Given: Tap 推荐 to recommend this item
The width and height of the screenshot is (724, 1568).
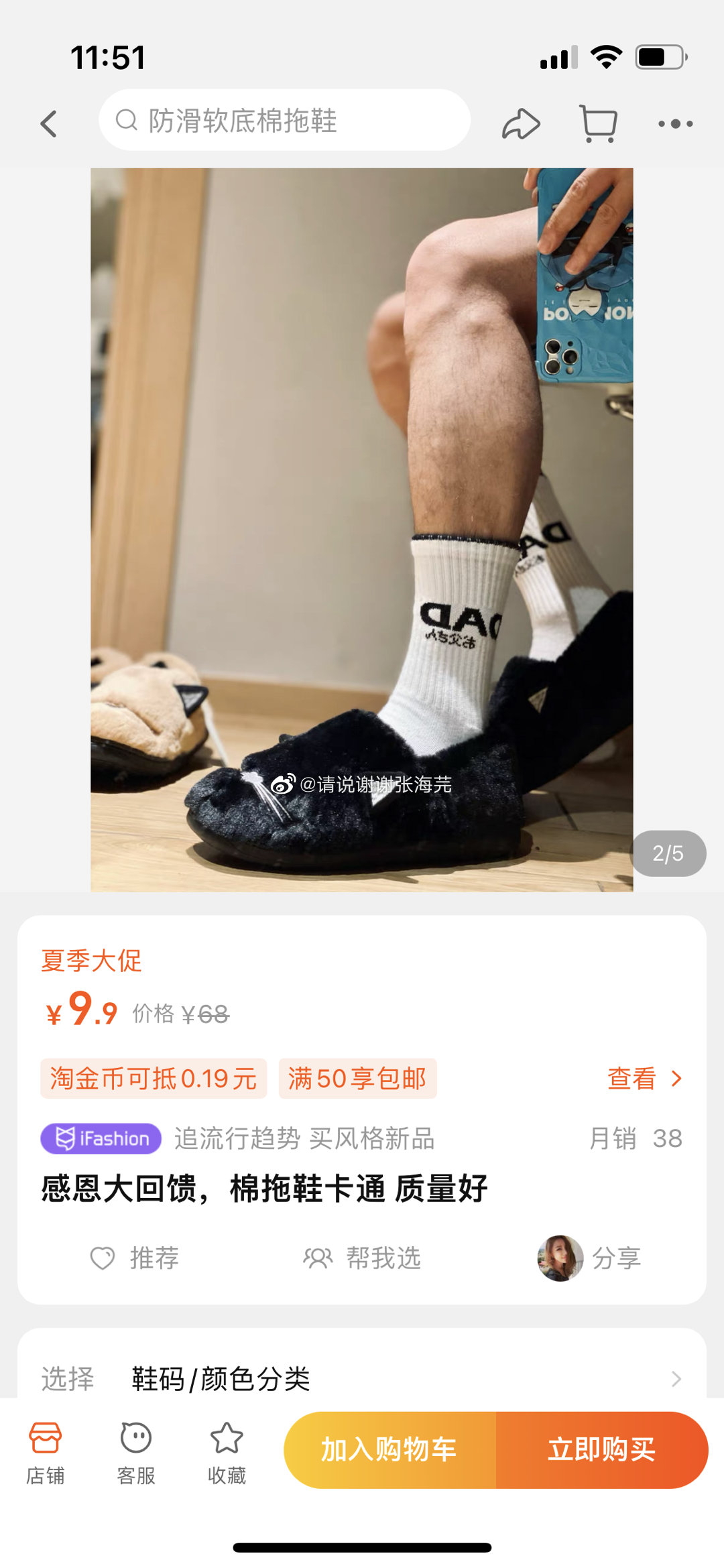Looking at the screenshot, I should click(x=135, y=1258).
